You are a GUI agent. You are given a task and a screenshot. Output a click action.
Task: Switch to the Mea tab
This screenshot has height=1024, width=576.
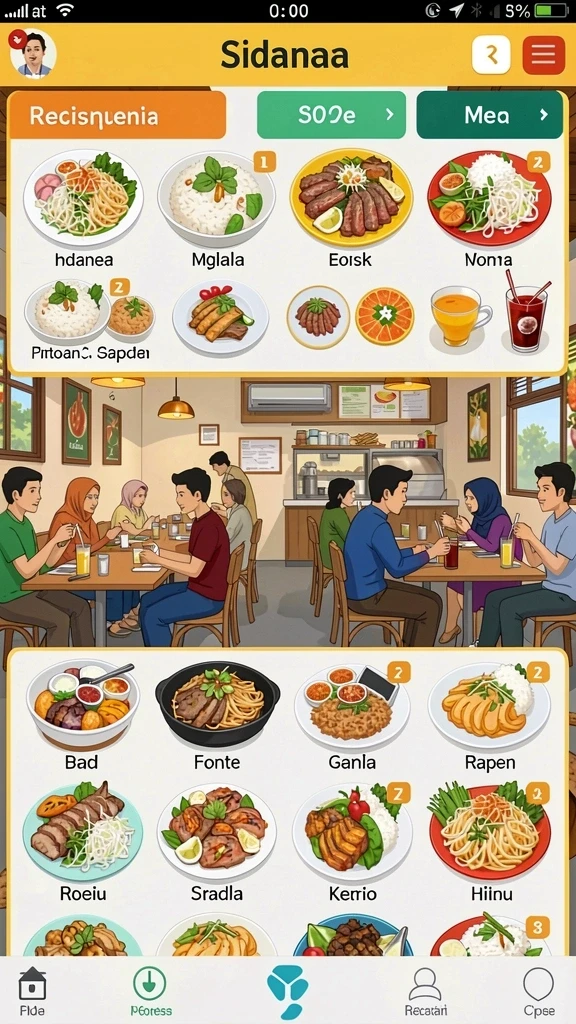(489, 115)
